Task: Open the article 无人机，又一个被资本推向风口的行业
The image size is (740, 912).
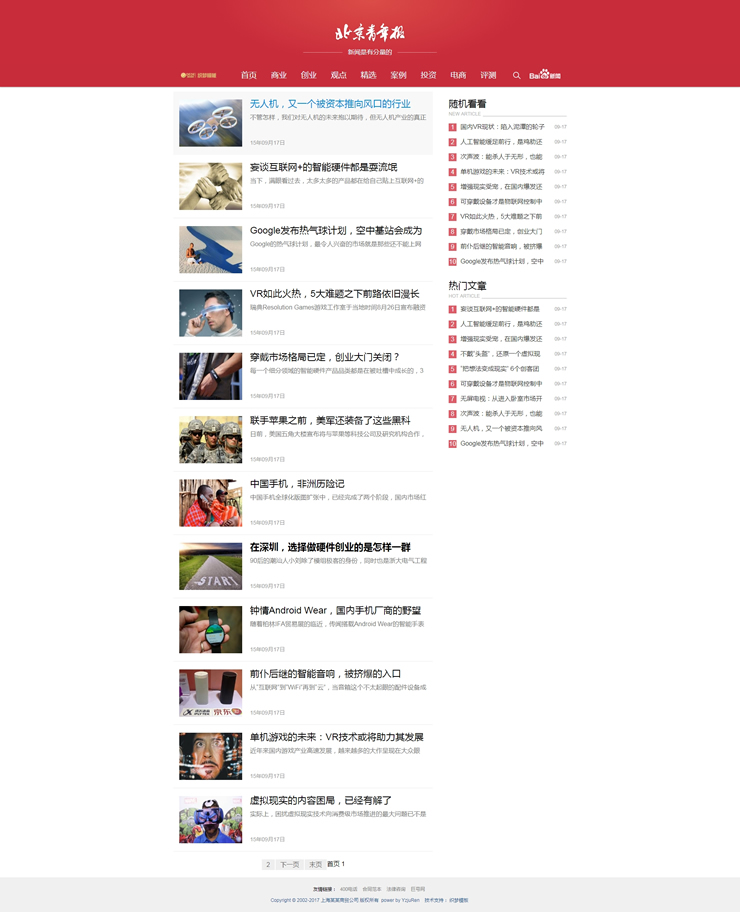Action: 330,104
